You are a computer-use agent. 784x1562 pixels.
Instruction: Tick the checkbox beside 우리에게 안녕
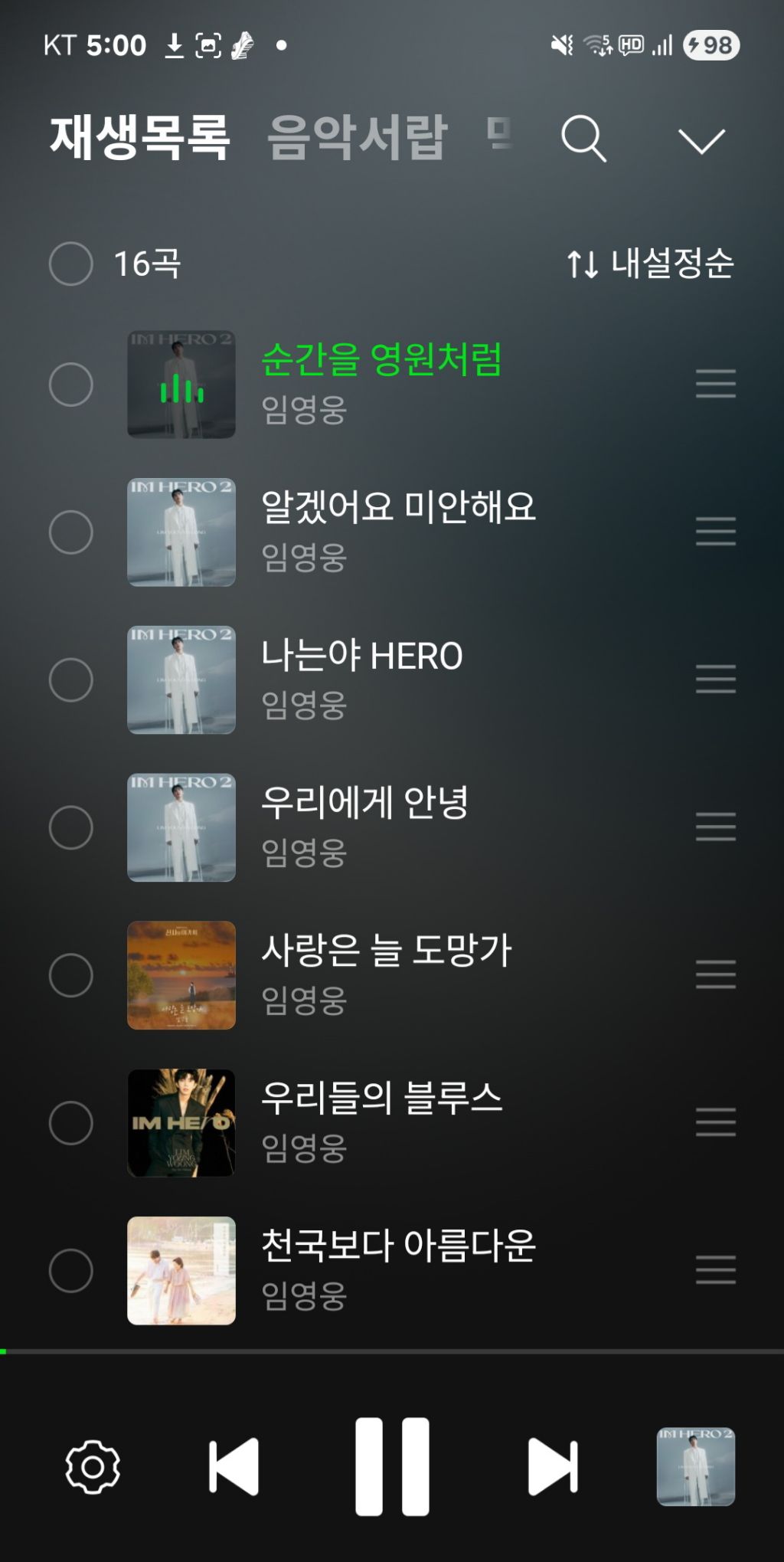click(x=70, y=827)
